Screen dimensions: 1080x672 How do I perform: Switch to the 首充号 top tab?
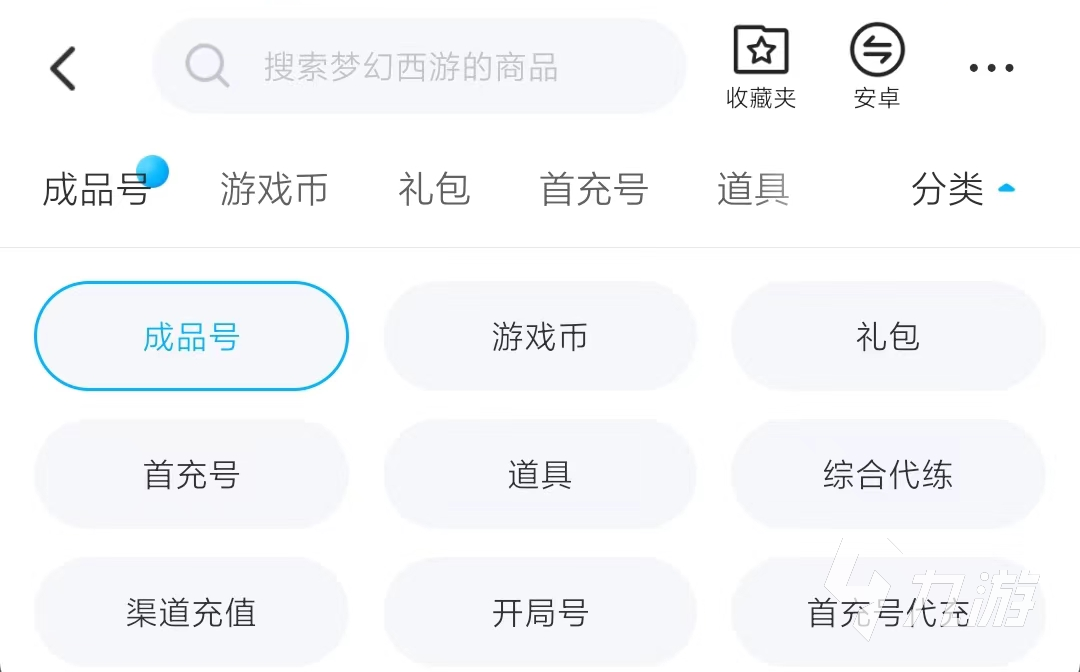[x=594, y=189]
